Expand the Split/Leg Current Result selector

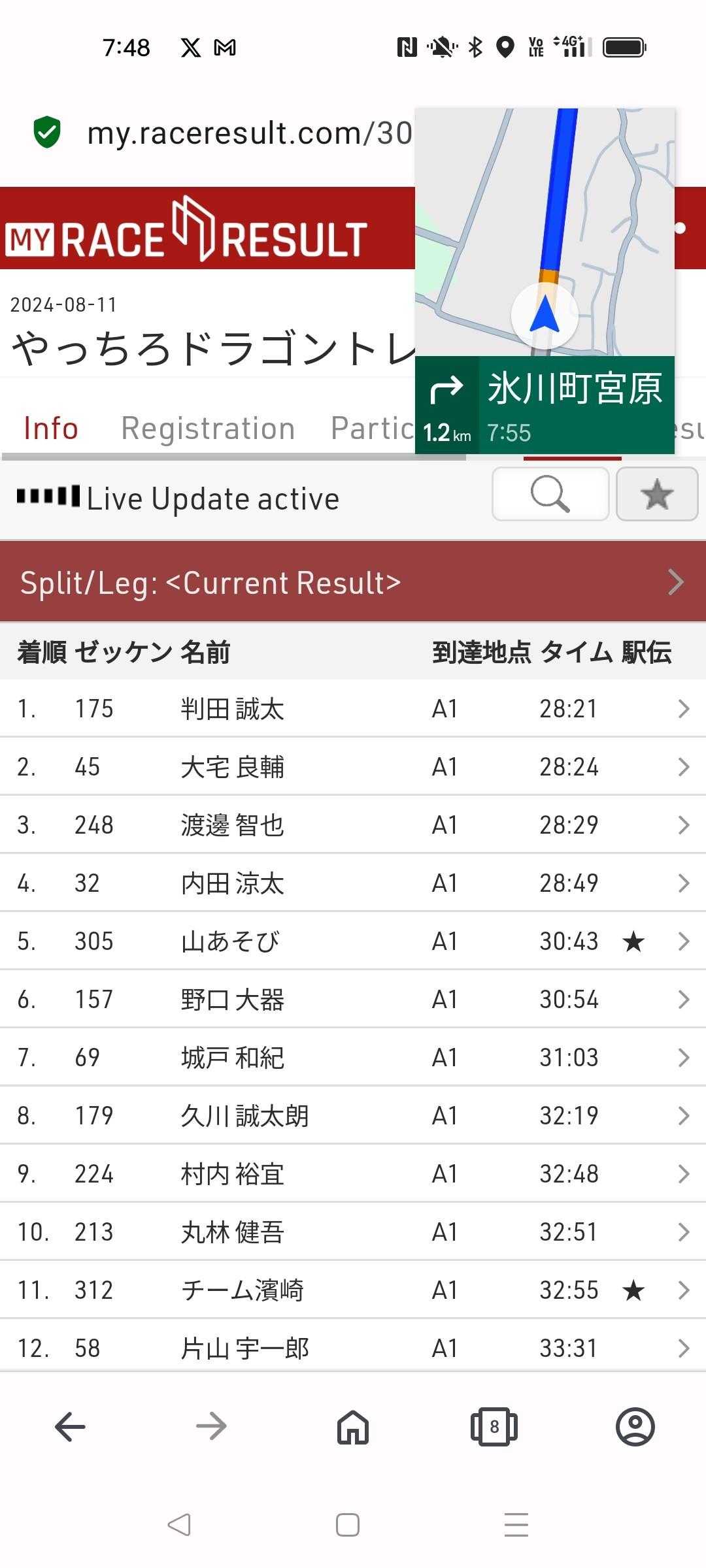353,582
